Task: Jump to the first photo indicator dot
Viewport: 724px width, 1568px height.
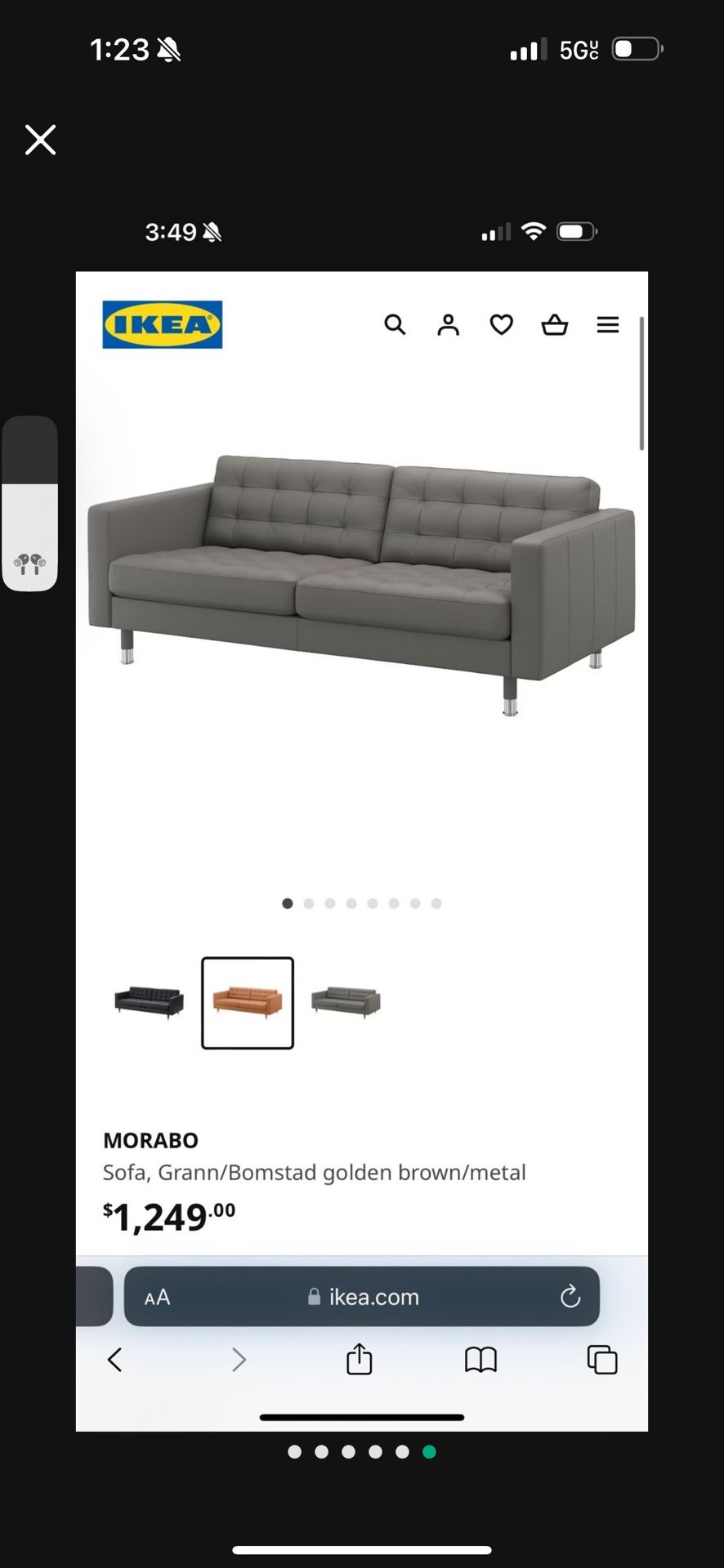Action: coord(294,1451)
